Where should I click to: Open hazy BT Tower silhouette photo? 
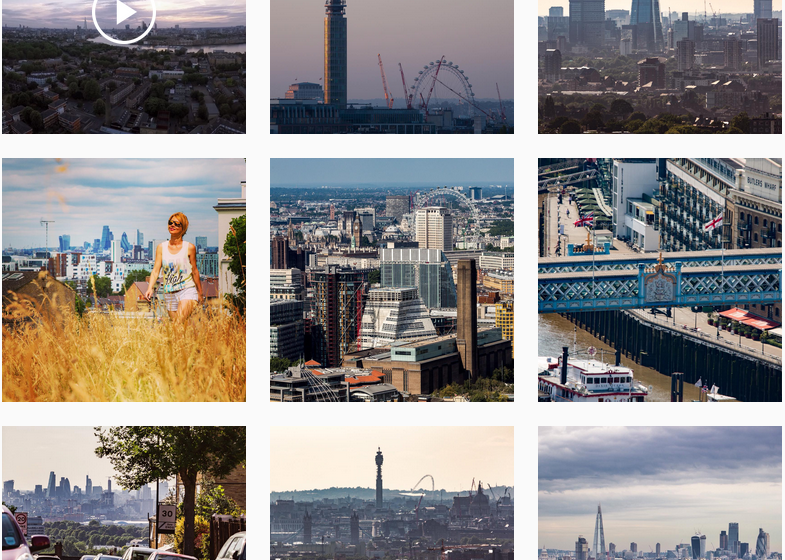391,493
